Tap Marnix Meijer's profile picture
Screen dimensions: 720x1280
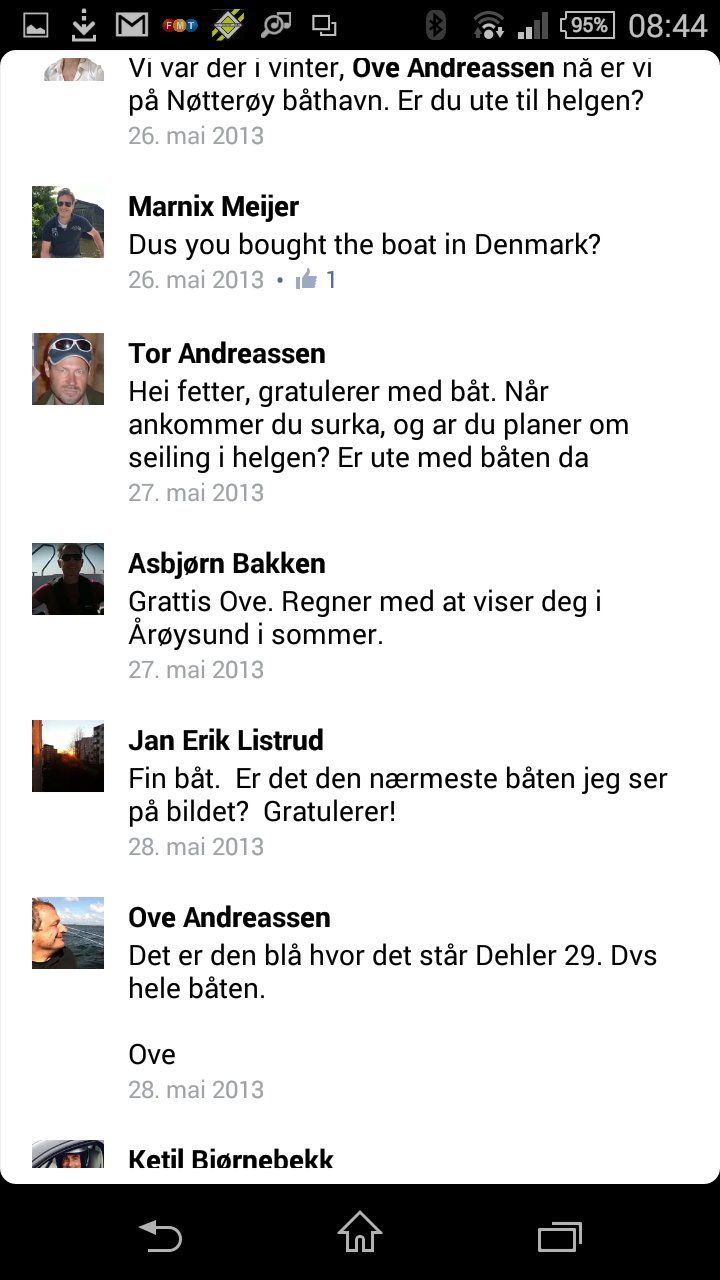(68, 222)
